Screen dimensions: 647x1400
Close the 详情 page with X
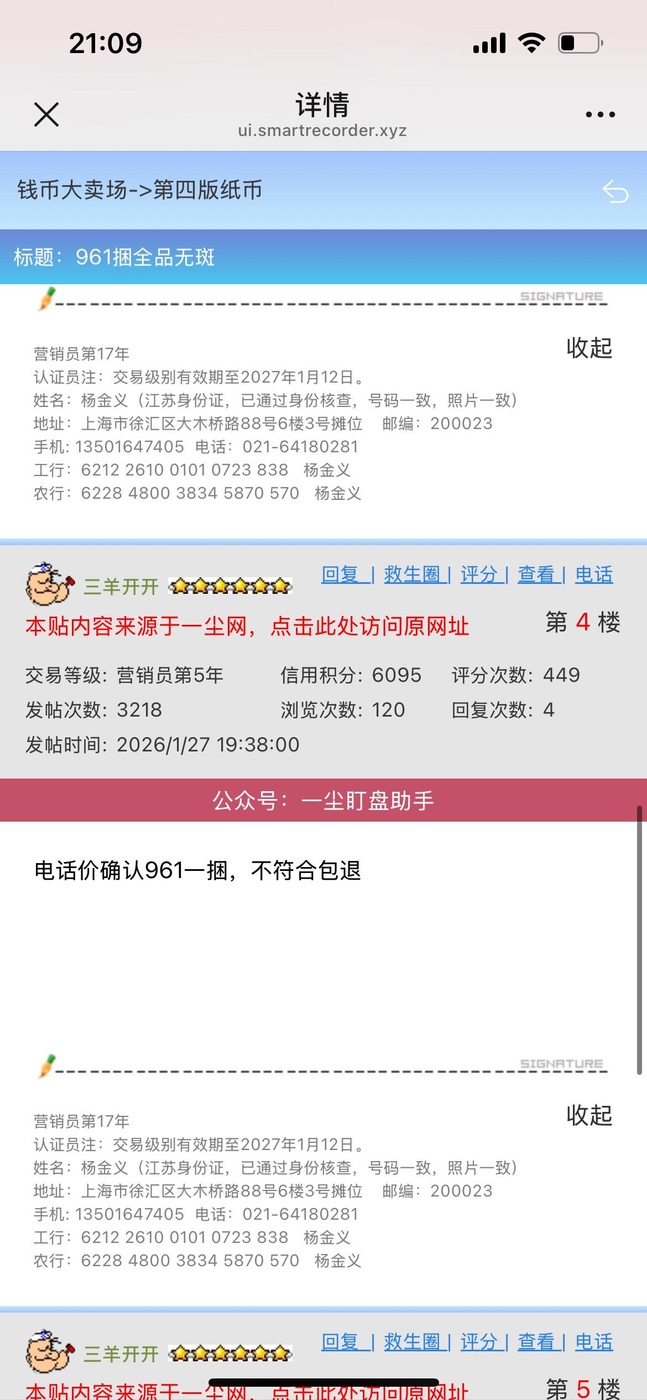click(46, 115)
